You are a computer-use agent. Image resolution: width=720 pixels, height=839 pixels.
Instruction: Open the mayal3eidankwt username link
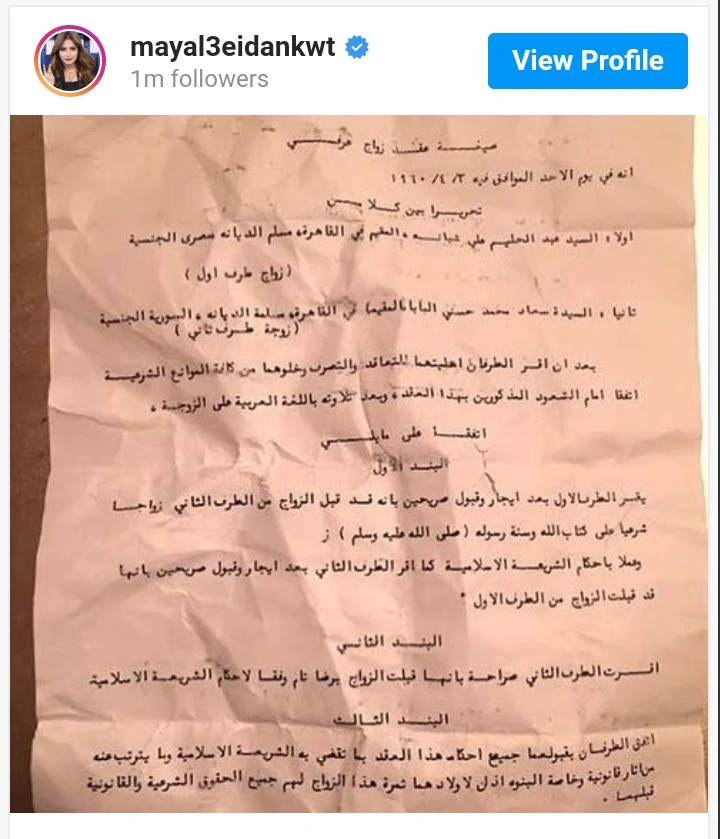point(235,47)
